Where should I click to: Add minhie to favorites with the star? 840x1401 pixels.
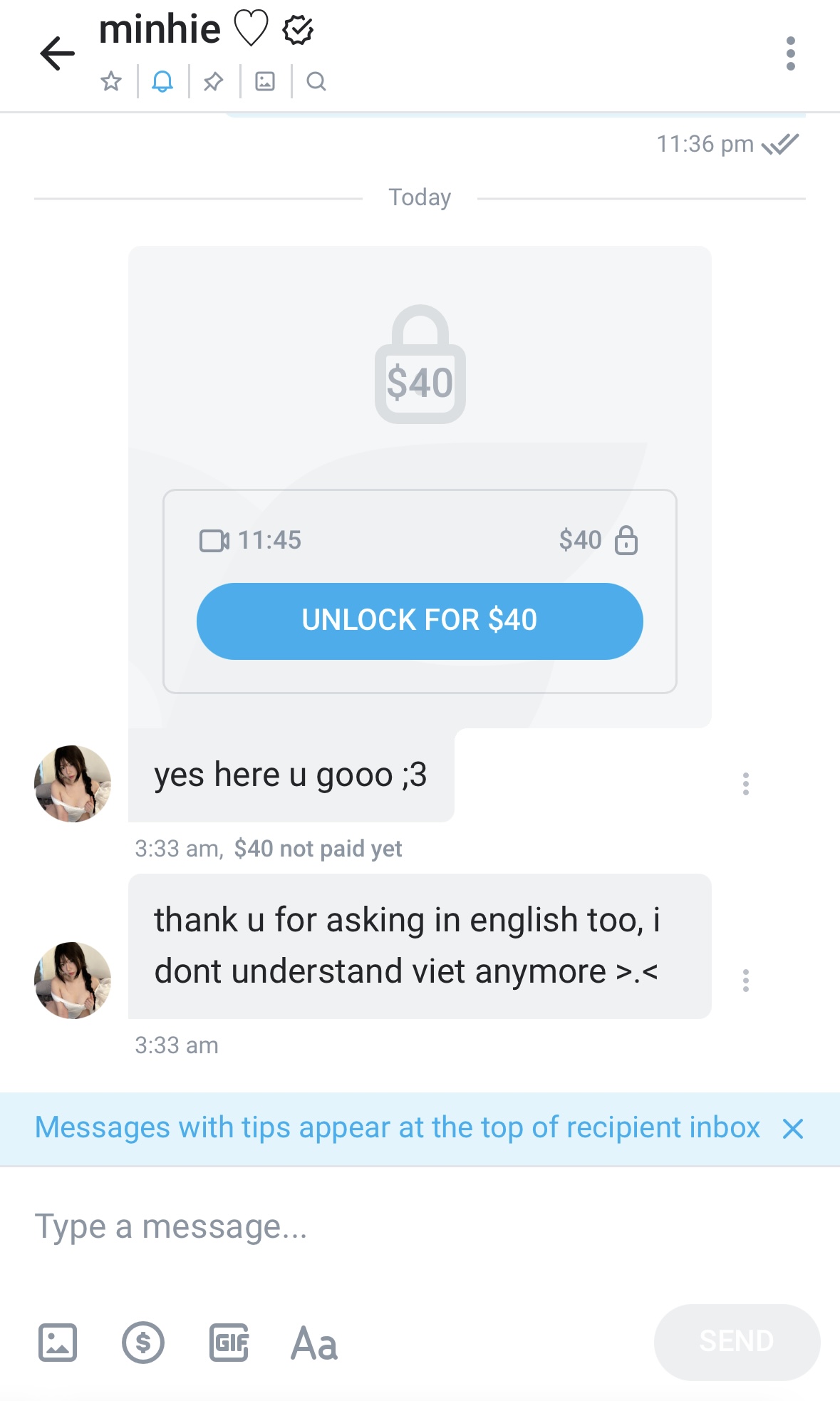tap(111, 81)
